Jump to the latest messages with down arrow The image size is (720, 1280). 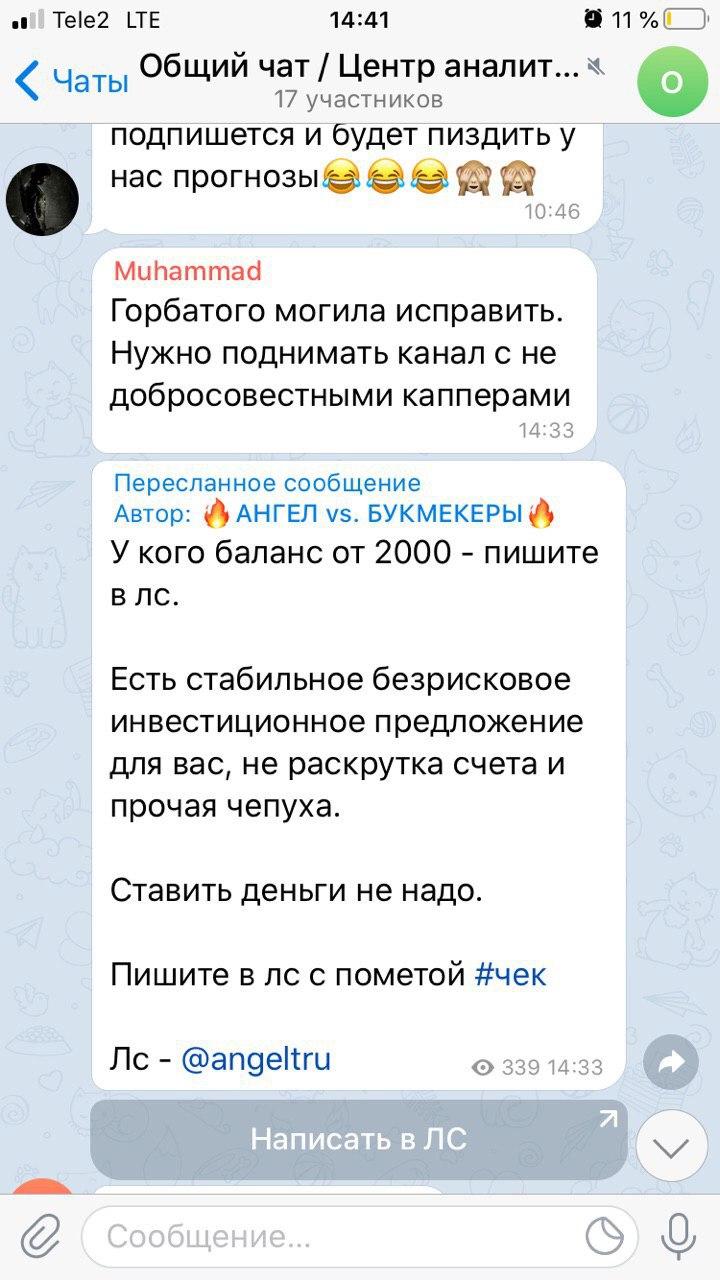tap(671, 1149)
